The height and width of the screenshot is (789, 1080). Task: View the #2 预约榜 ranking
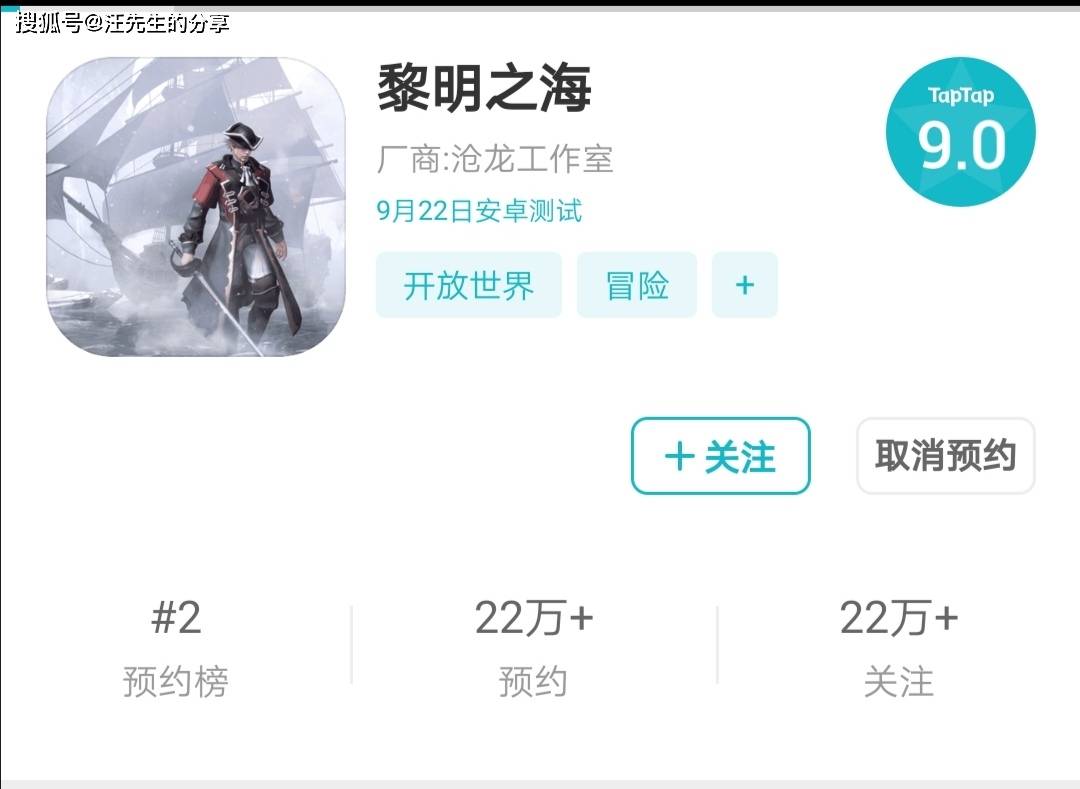click(176, 648)
